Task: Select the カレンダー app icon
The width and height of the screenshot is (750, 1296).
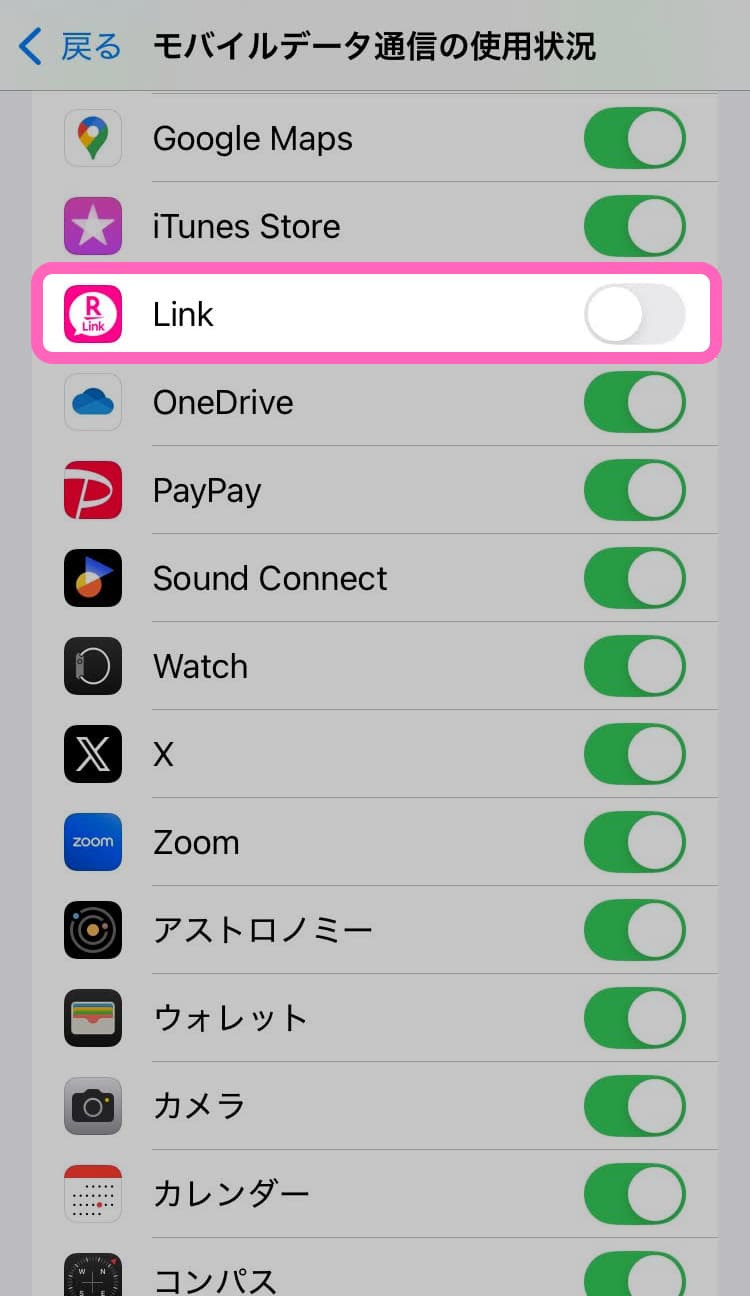Action: 92,1194
